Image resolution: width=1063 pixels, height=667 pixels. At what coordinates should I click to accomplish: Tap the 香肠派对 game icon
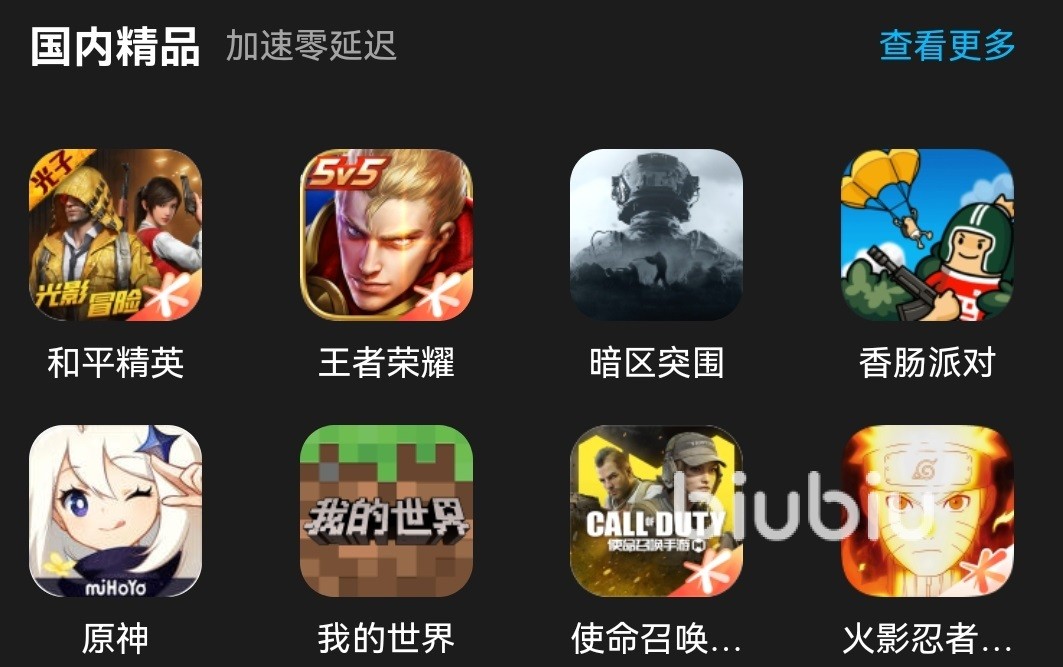[927, 235]
